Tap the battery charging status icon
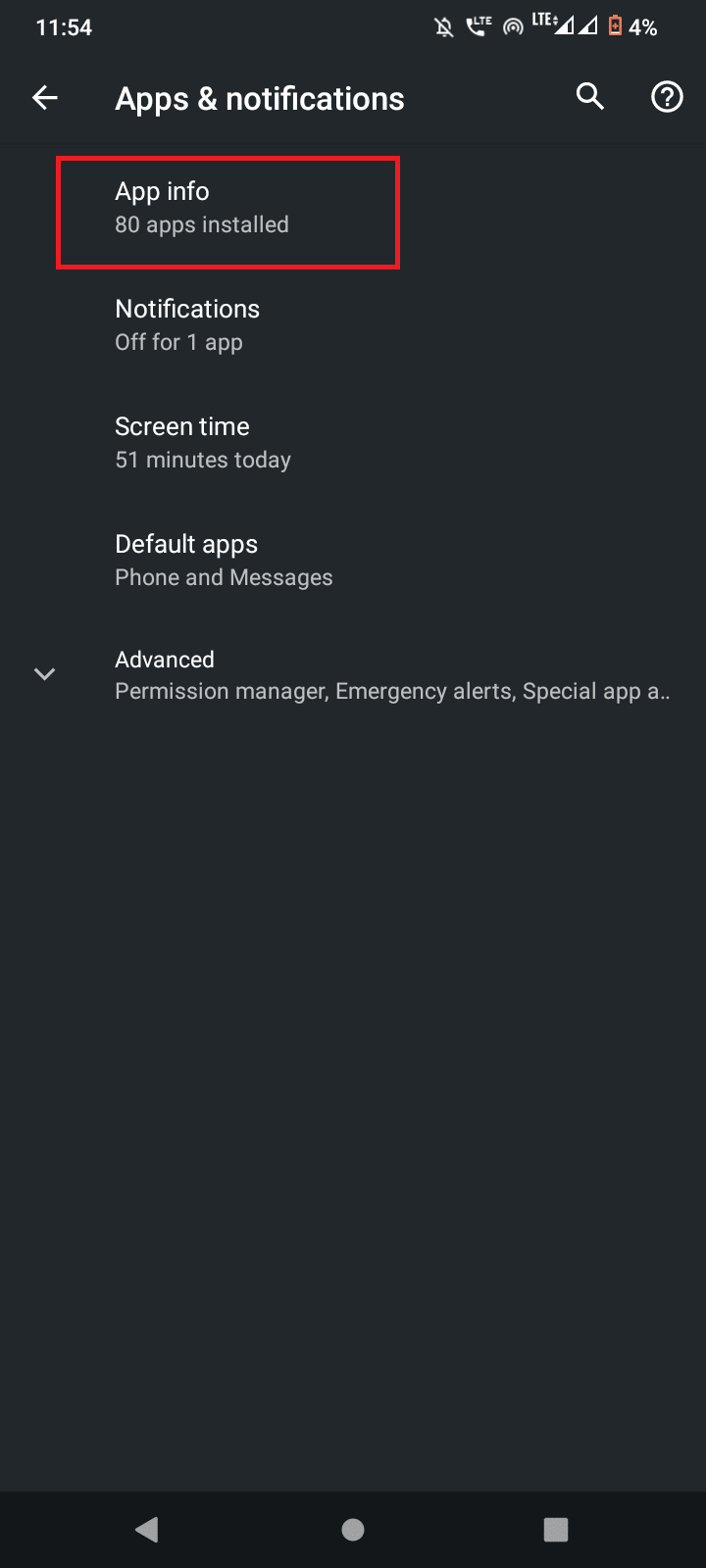The image size is (706, 1568). (616, 26)
